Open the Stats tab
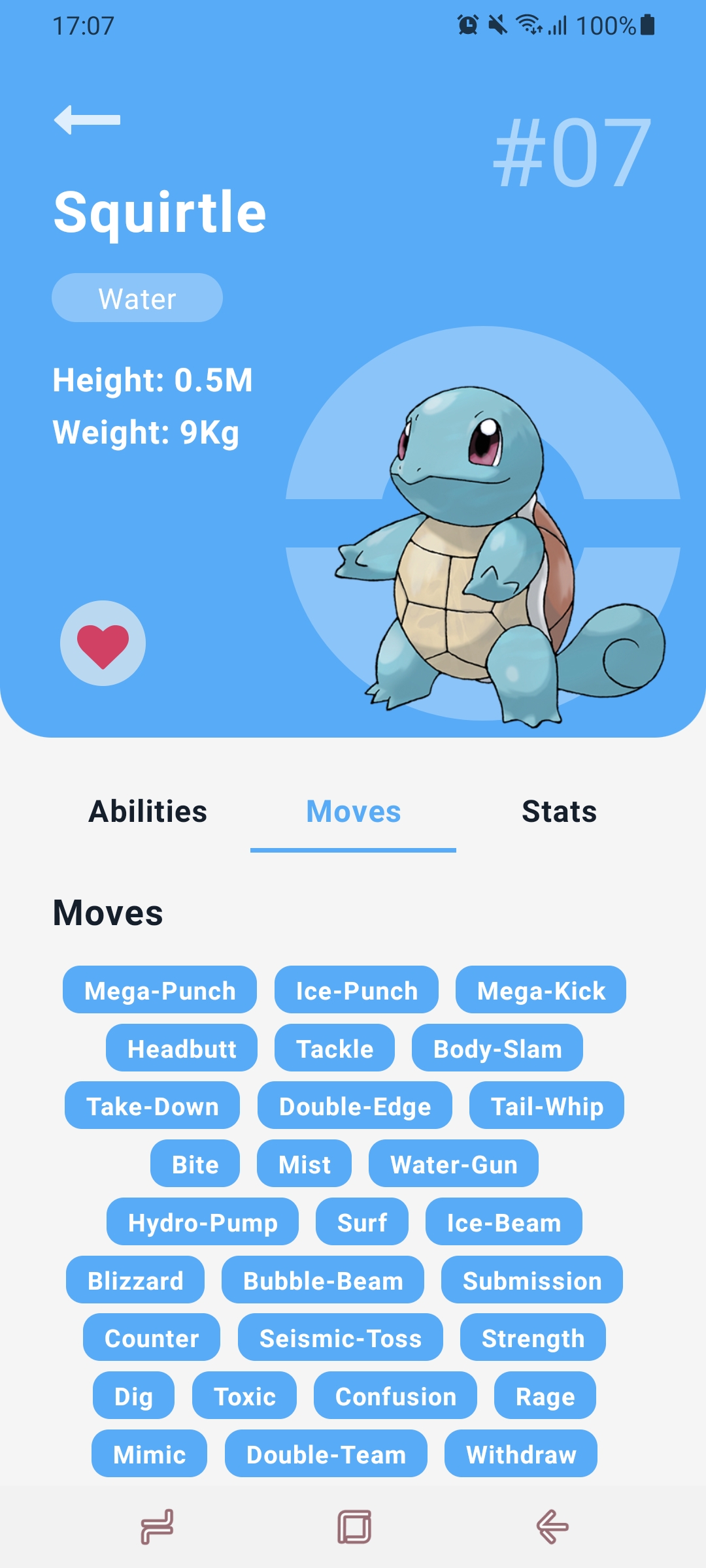This screenshot has height=1568, width=706. click(559, 811)
